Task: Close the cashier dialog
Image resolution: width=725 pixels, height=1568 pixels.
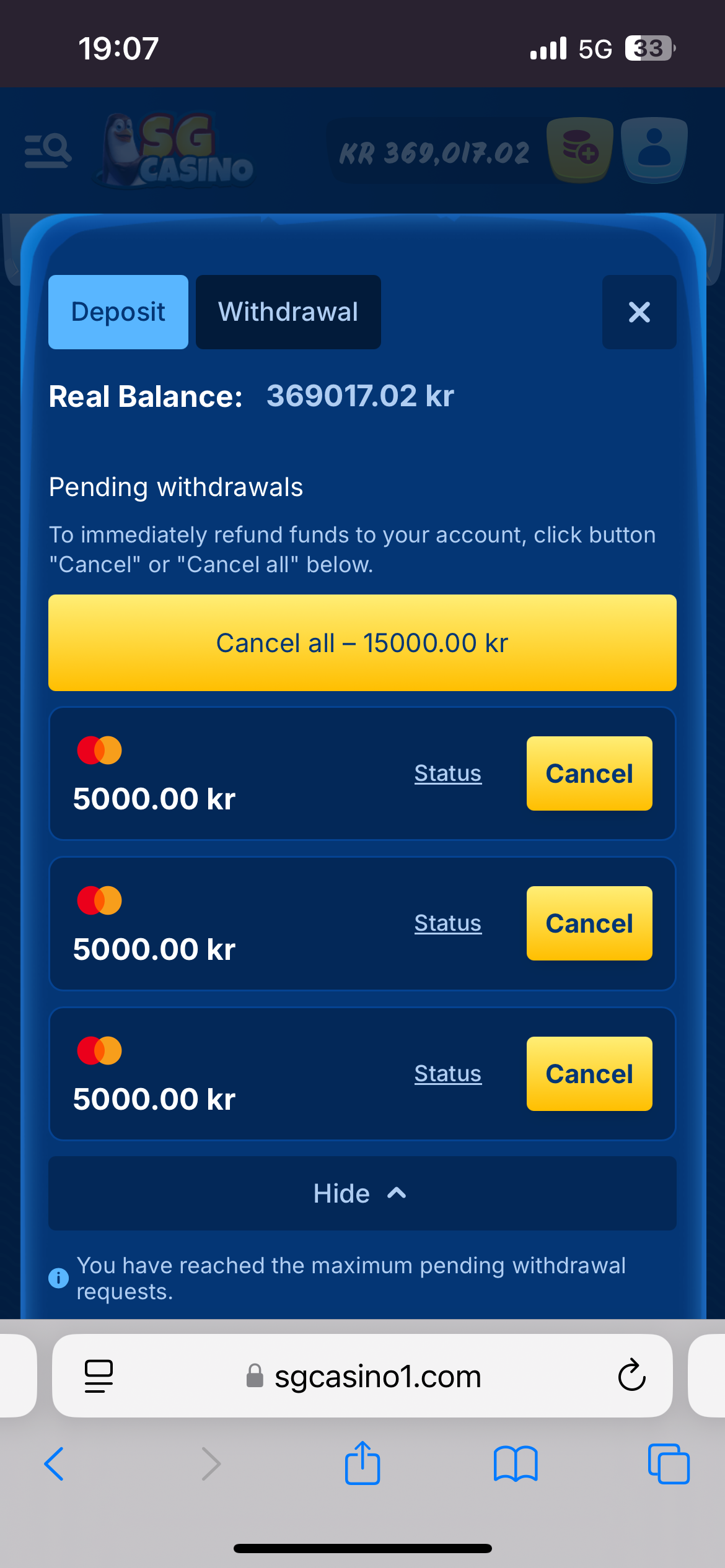Action: coord(639,312)
